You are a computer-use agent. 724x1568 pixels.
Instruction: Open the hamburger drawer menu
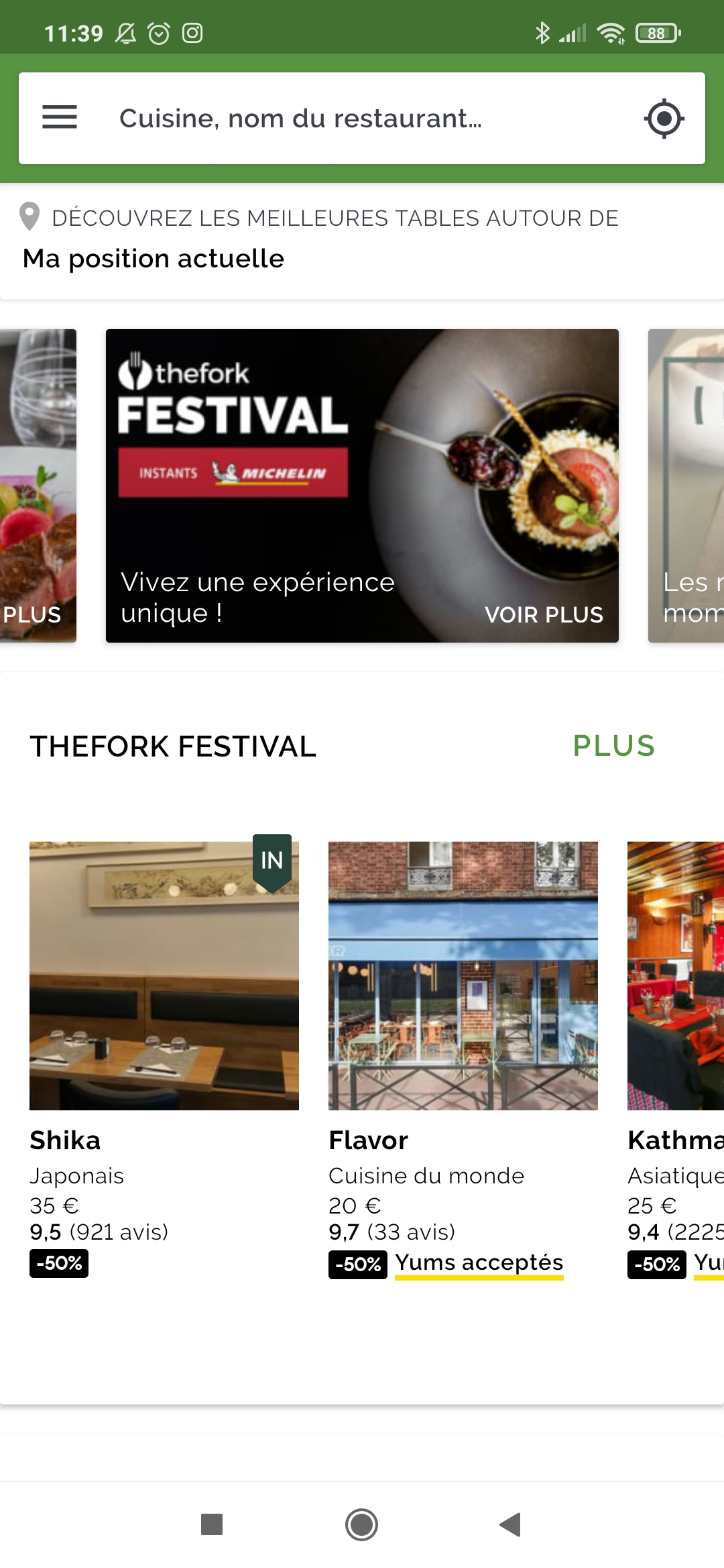click(60, 117)
